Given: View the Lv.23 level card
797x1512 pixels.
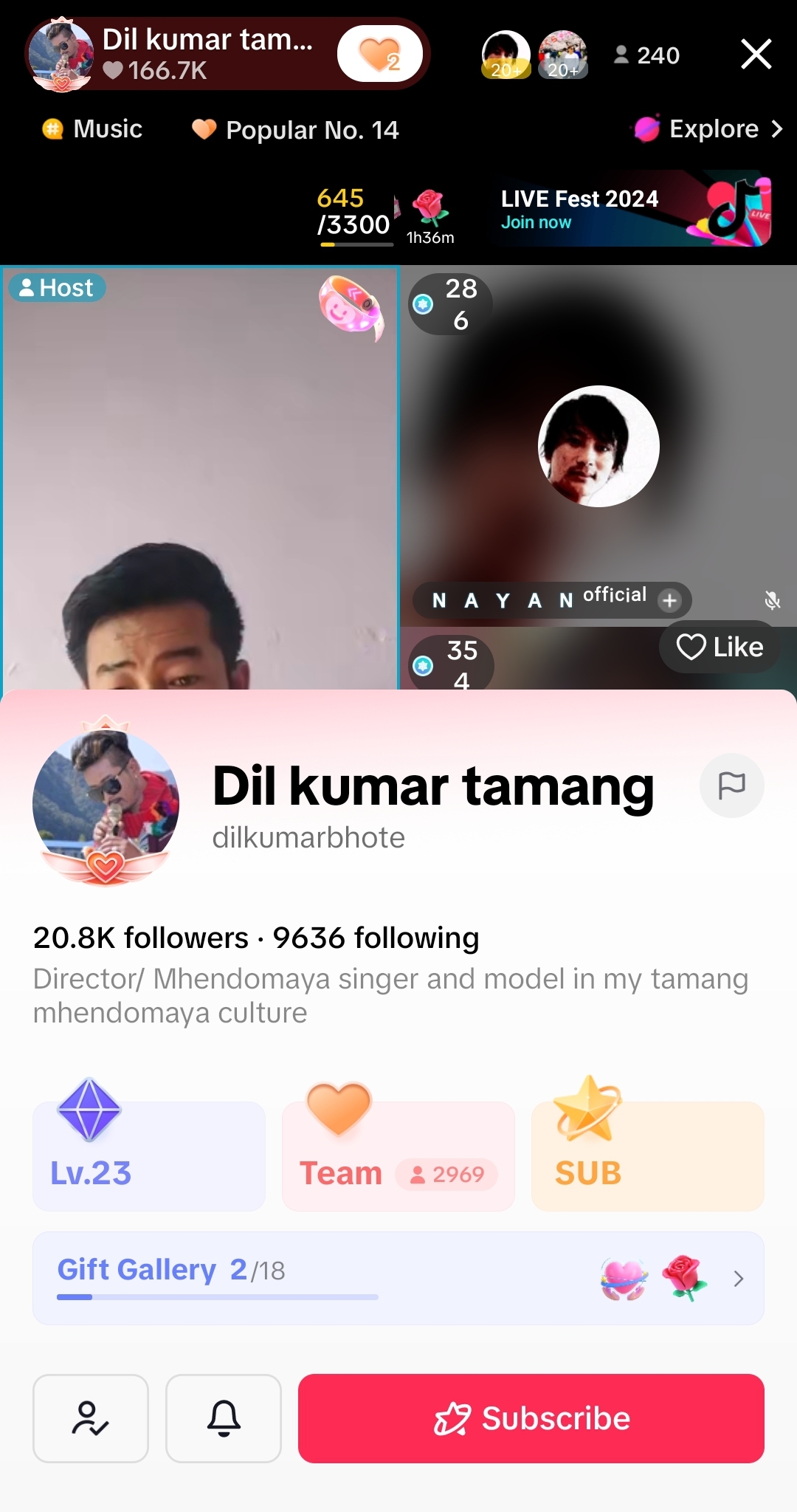Looking at the screenshot, I should (148, 1156).
